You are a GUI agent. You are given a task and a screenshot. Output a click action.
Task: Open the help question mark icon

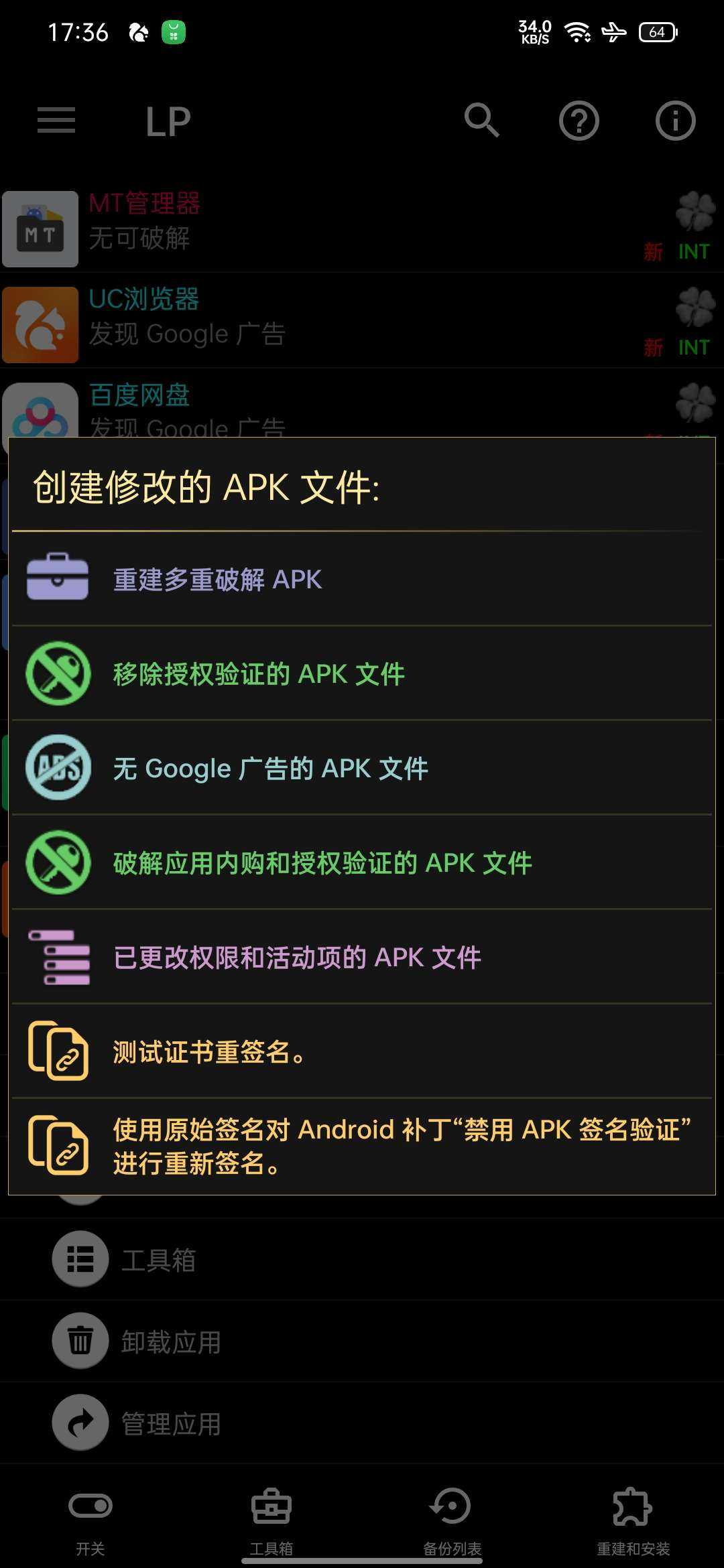(x=579, y=121)
